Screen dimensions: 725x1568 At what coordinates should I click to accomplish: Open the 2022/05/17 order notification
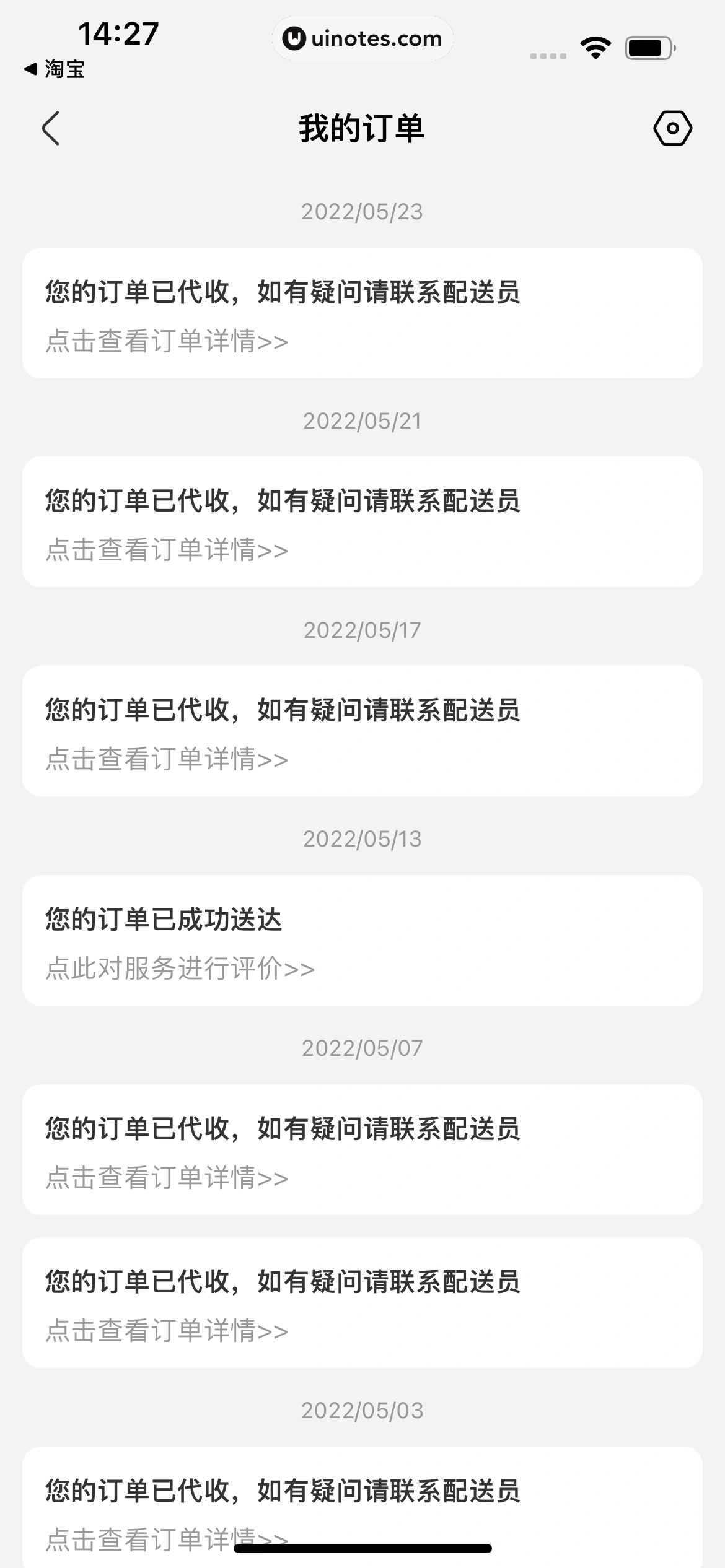[x=362, y=731]
